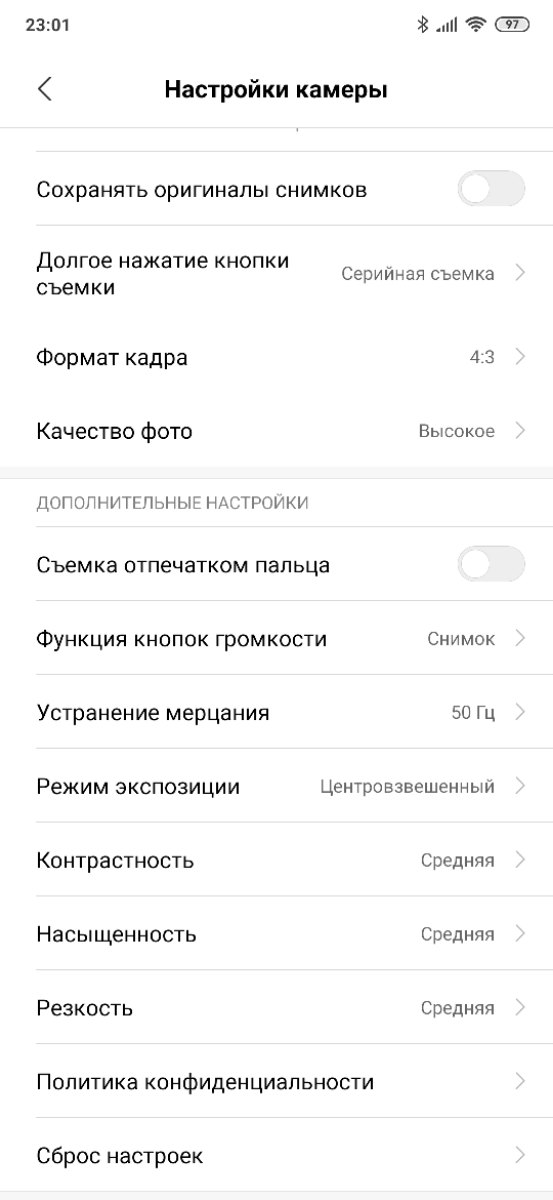Image resolution: width=553 pixels, height=1200 pixels.
Task: Open Долгое нажатие кнопки съемки setting
Action: coord(276,274)
